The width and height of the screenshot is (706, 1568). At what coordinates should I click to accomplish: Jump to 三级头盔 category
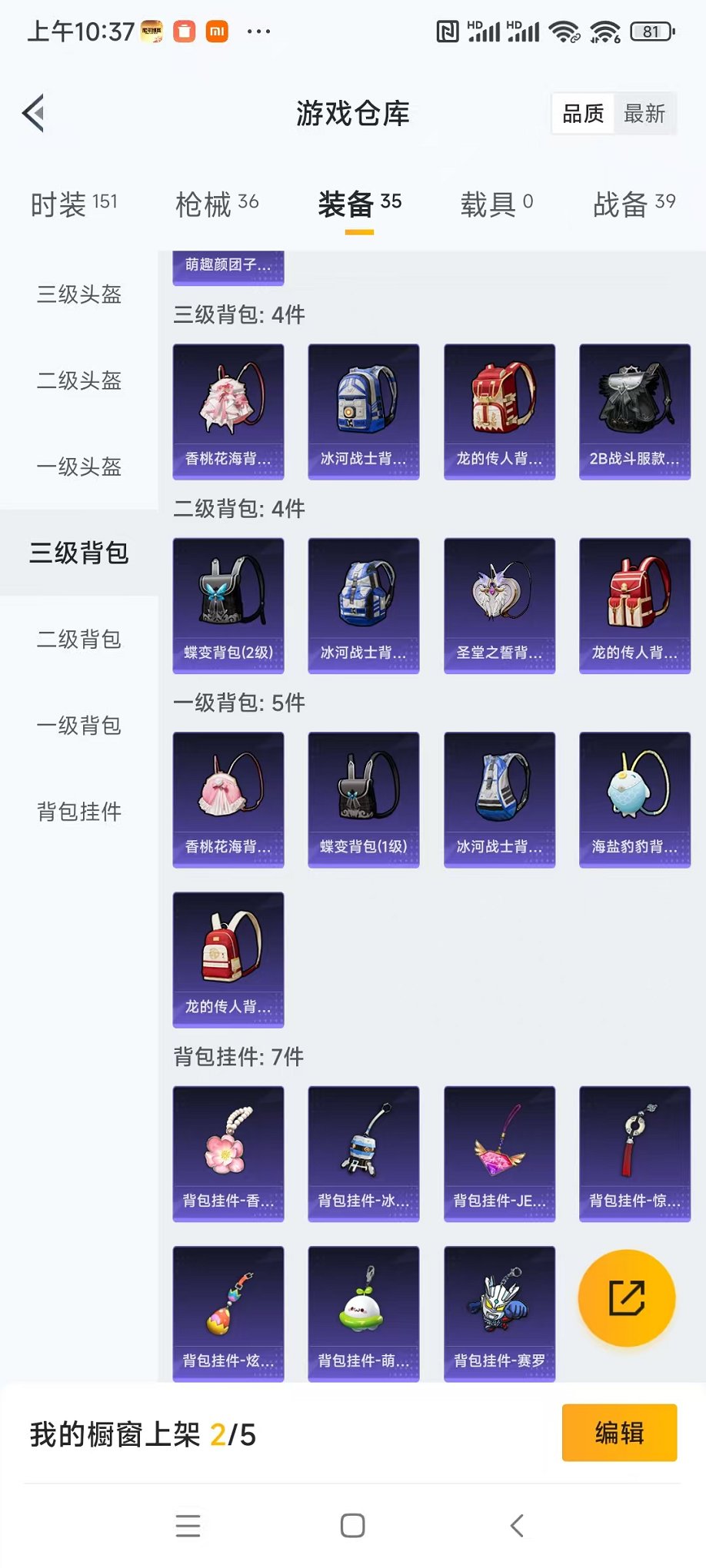pos(79,294)
